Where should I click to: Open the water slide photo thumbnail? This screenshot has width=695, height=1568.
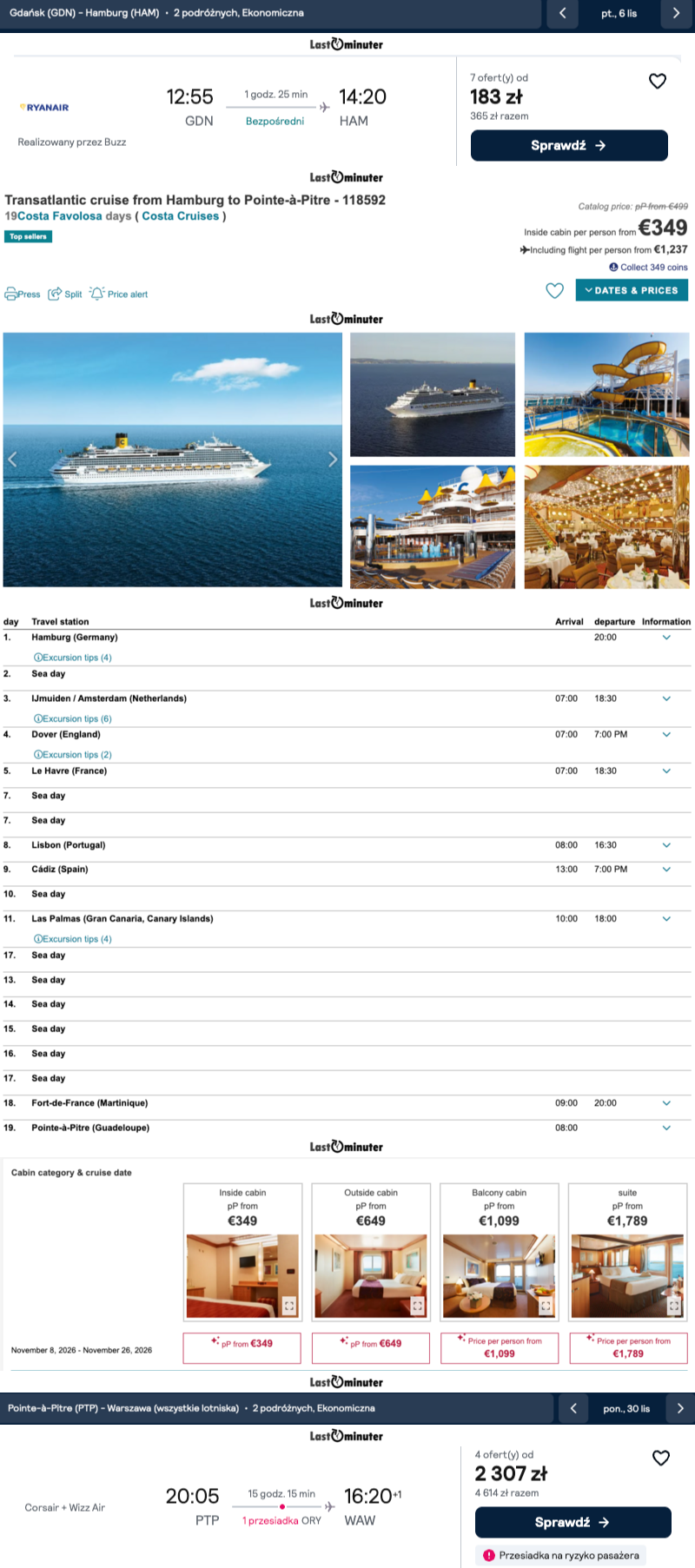tap(606, 394)
